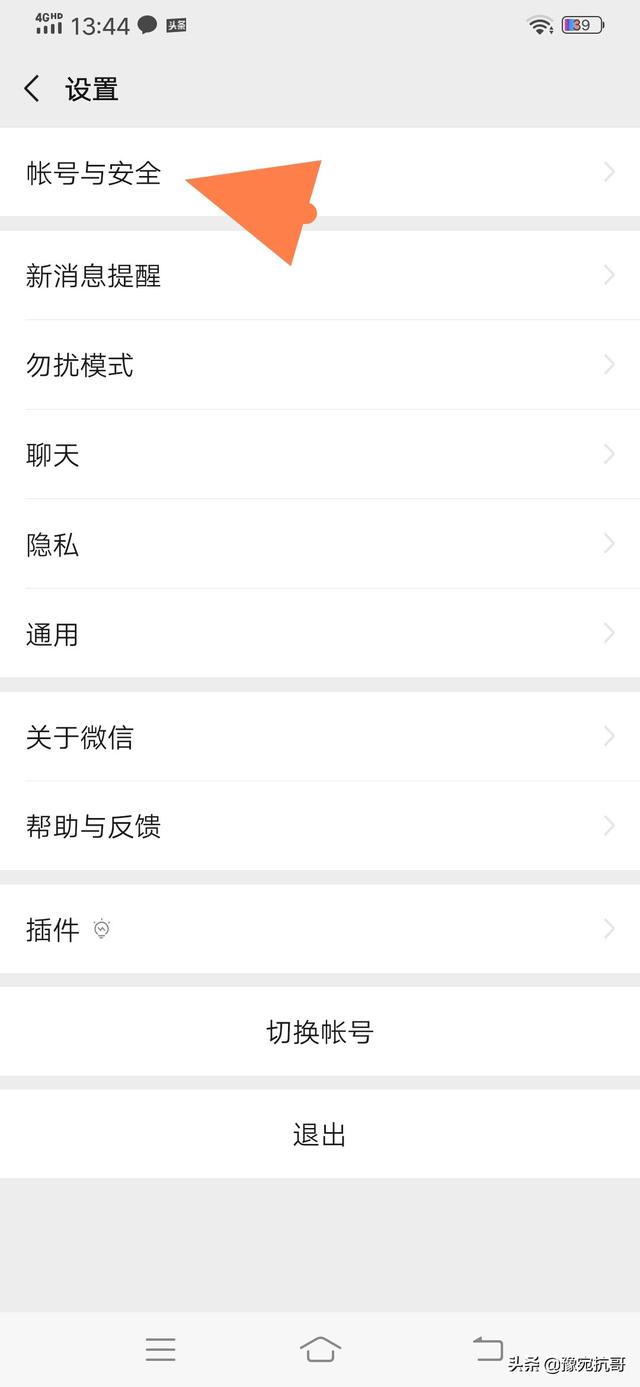Open 关于微信 page

click(x=320, y=737)
